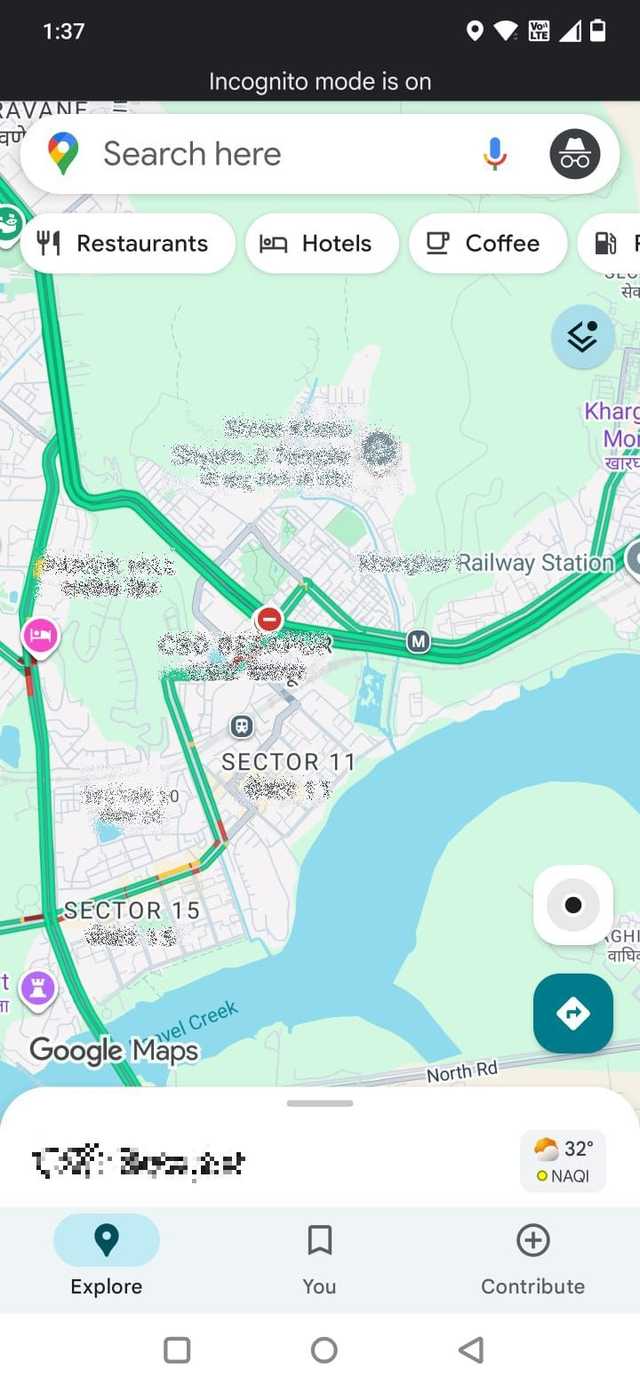Show Hotels on the map
640x1387 pixels.
coord(321,243)
